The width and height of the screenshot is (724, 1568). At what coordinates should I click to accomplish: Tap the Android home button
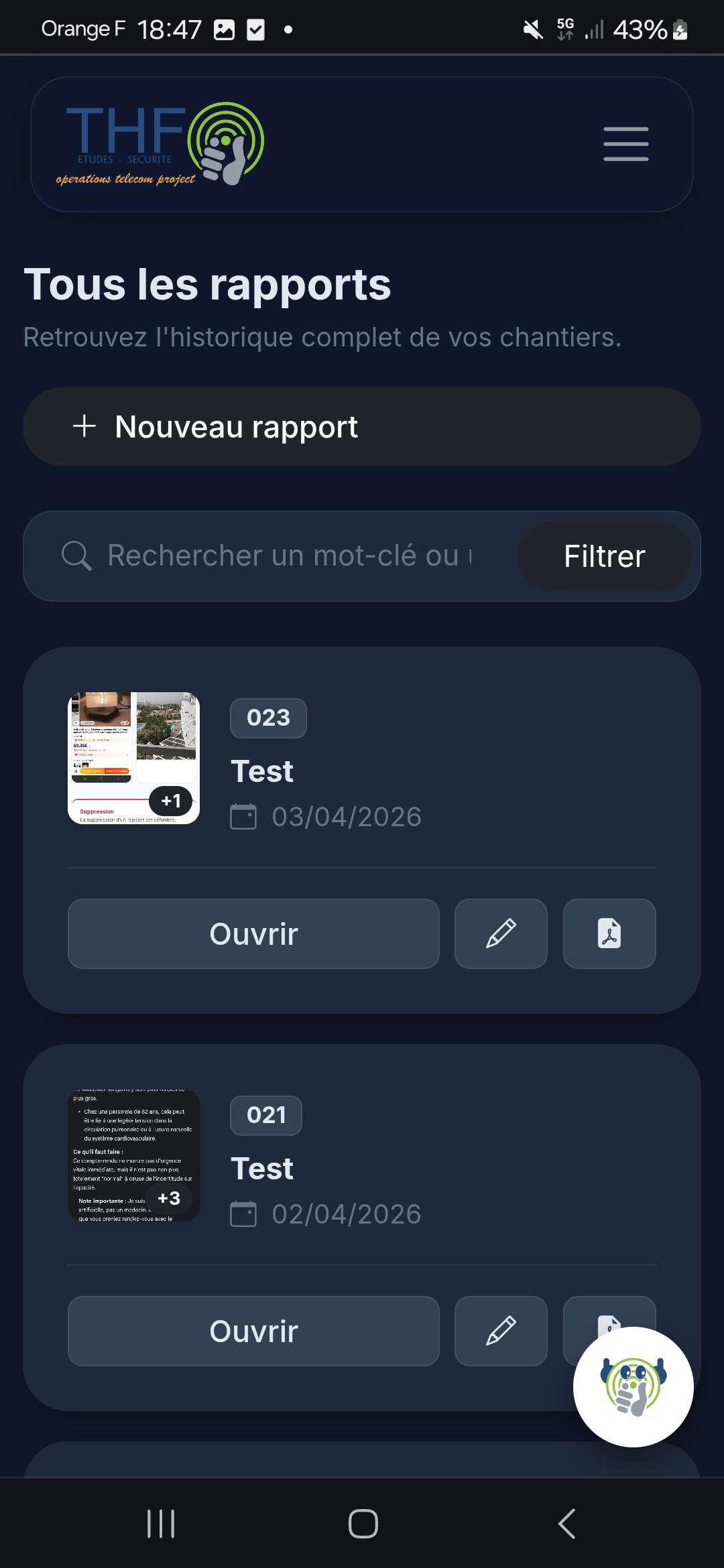pos(362,1523)
